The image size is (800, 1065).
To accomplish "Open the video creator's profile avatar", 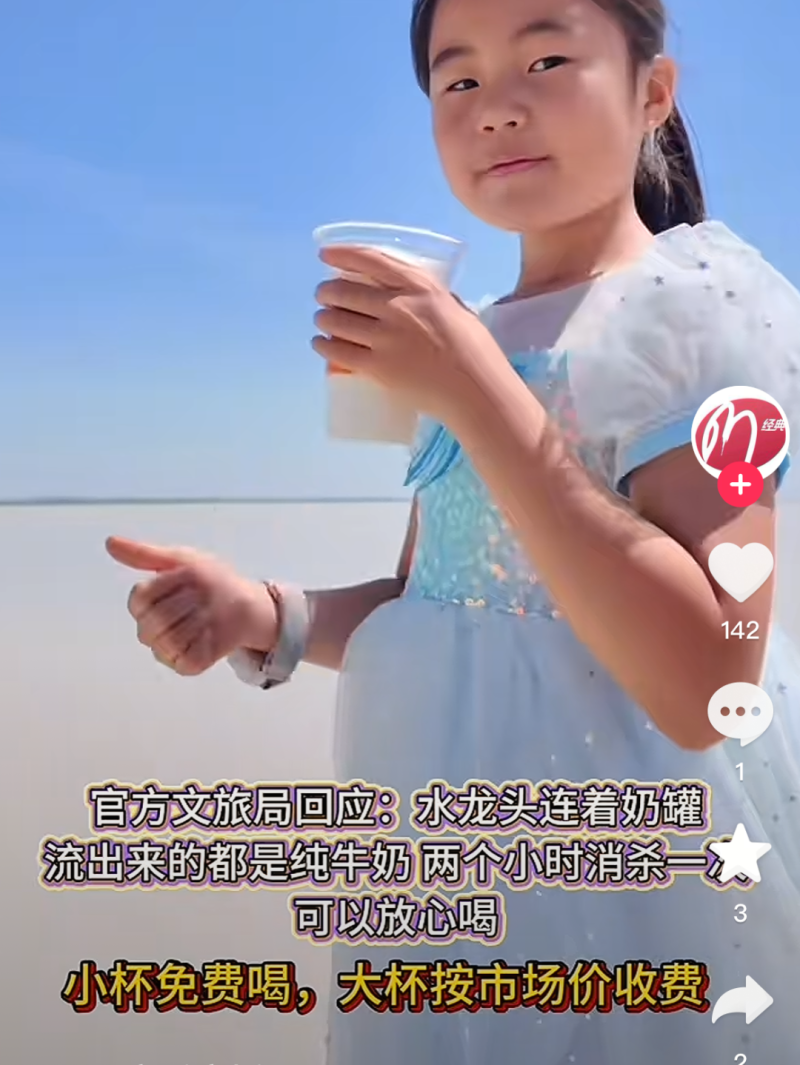I will coord(740,432).
